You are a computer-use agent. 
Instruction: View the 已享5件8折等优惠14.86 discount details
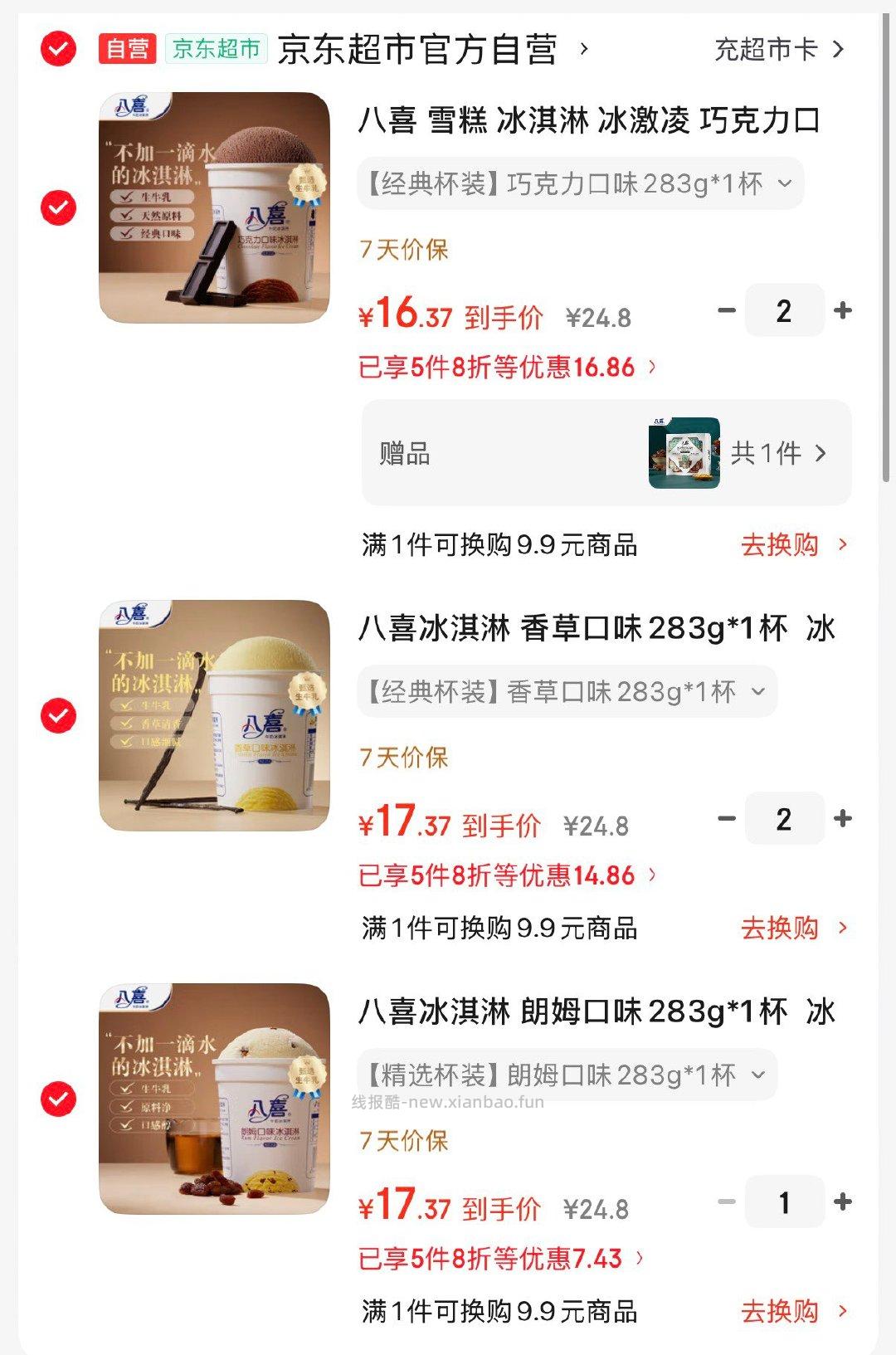coord(506,875)
